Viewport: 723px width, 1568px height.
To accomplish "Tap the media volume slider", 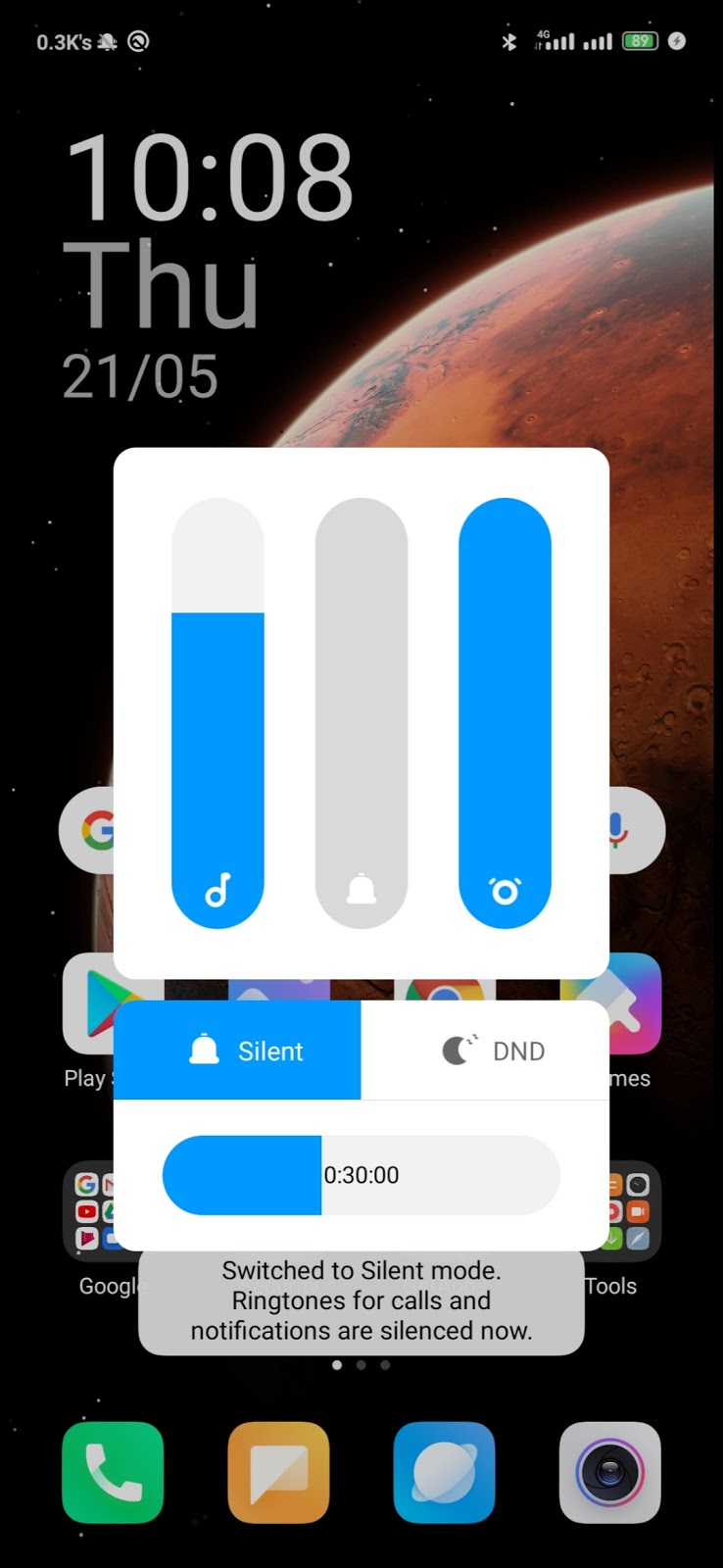I will coord(217,712).
